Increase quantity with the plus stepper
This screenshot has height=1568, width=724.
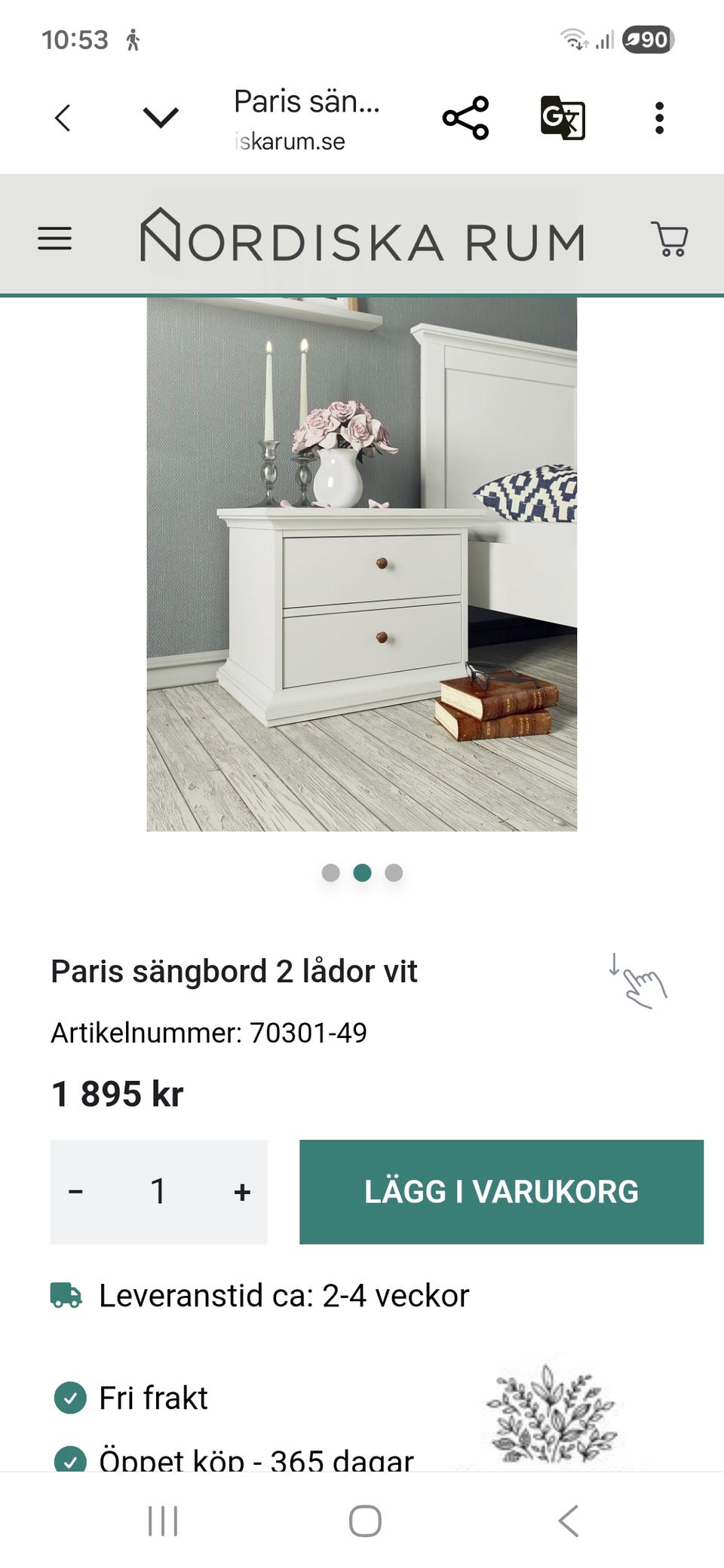[241, 1191]
